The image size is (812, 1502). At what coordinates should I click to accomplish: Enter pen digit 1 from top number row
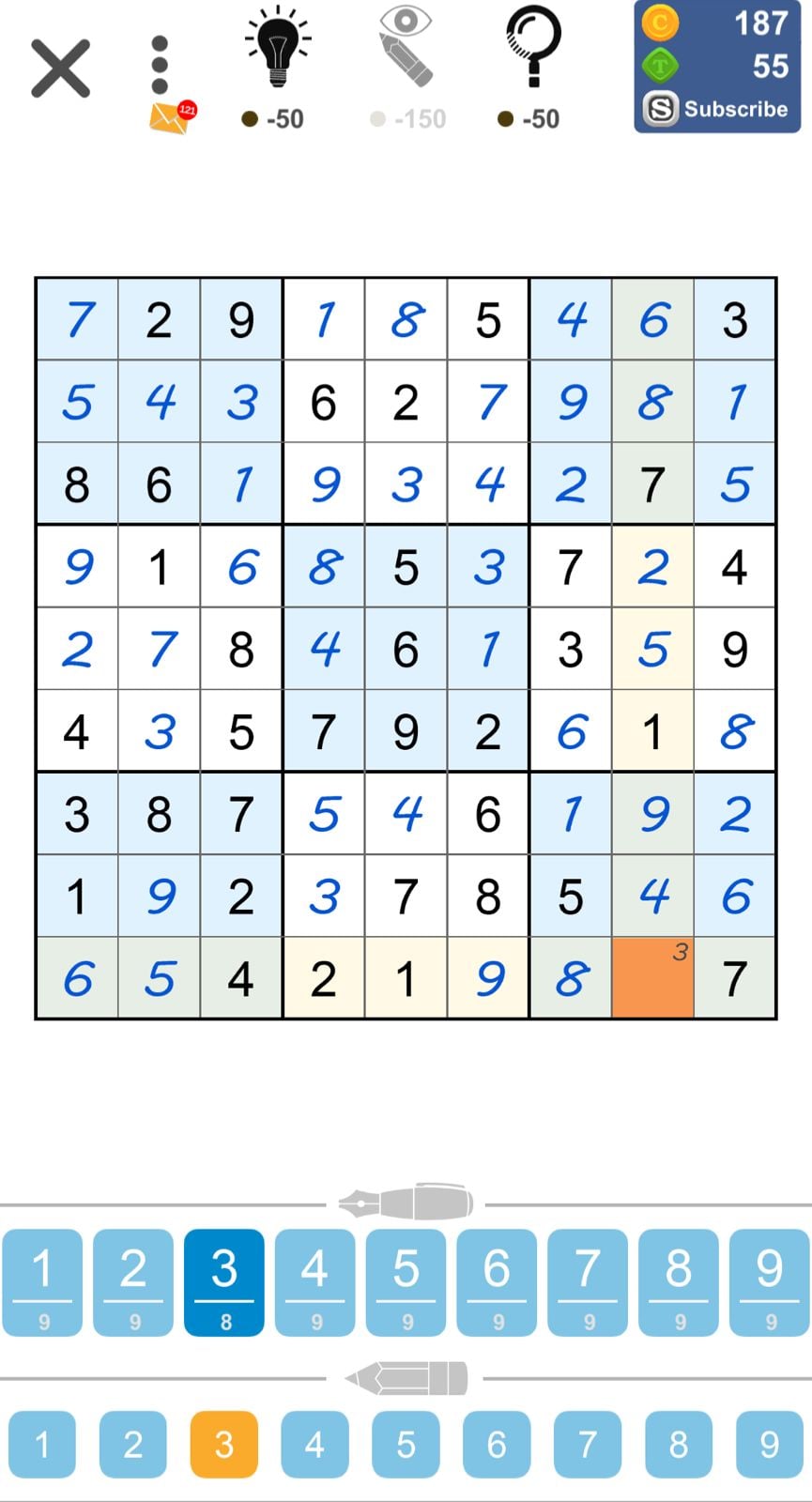(42, 1282)
